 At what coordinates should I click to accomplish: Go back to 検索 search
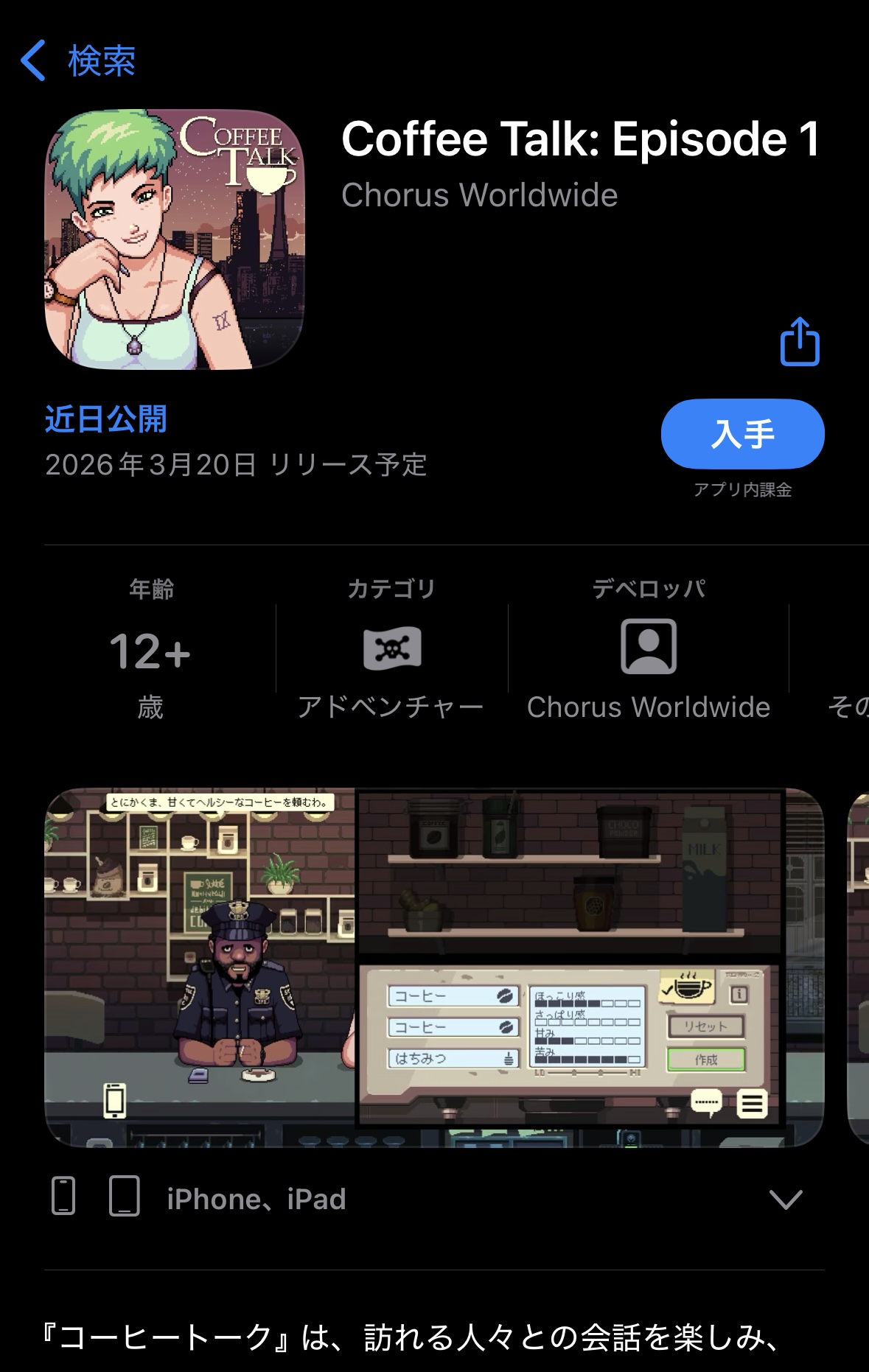point(77,60)
